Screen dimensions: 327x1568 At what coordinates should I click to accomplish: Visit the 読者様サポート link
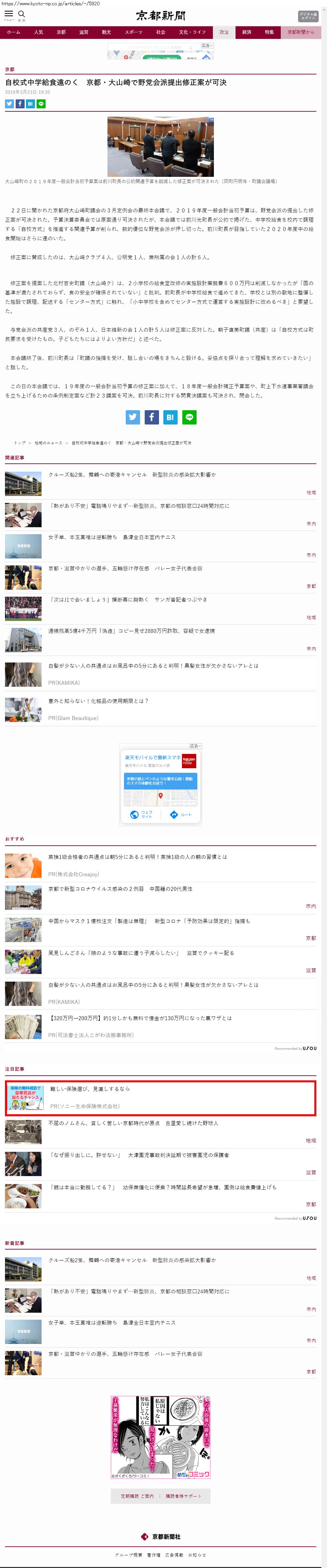click(183, 1496)
